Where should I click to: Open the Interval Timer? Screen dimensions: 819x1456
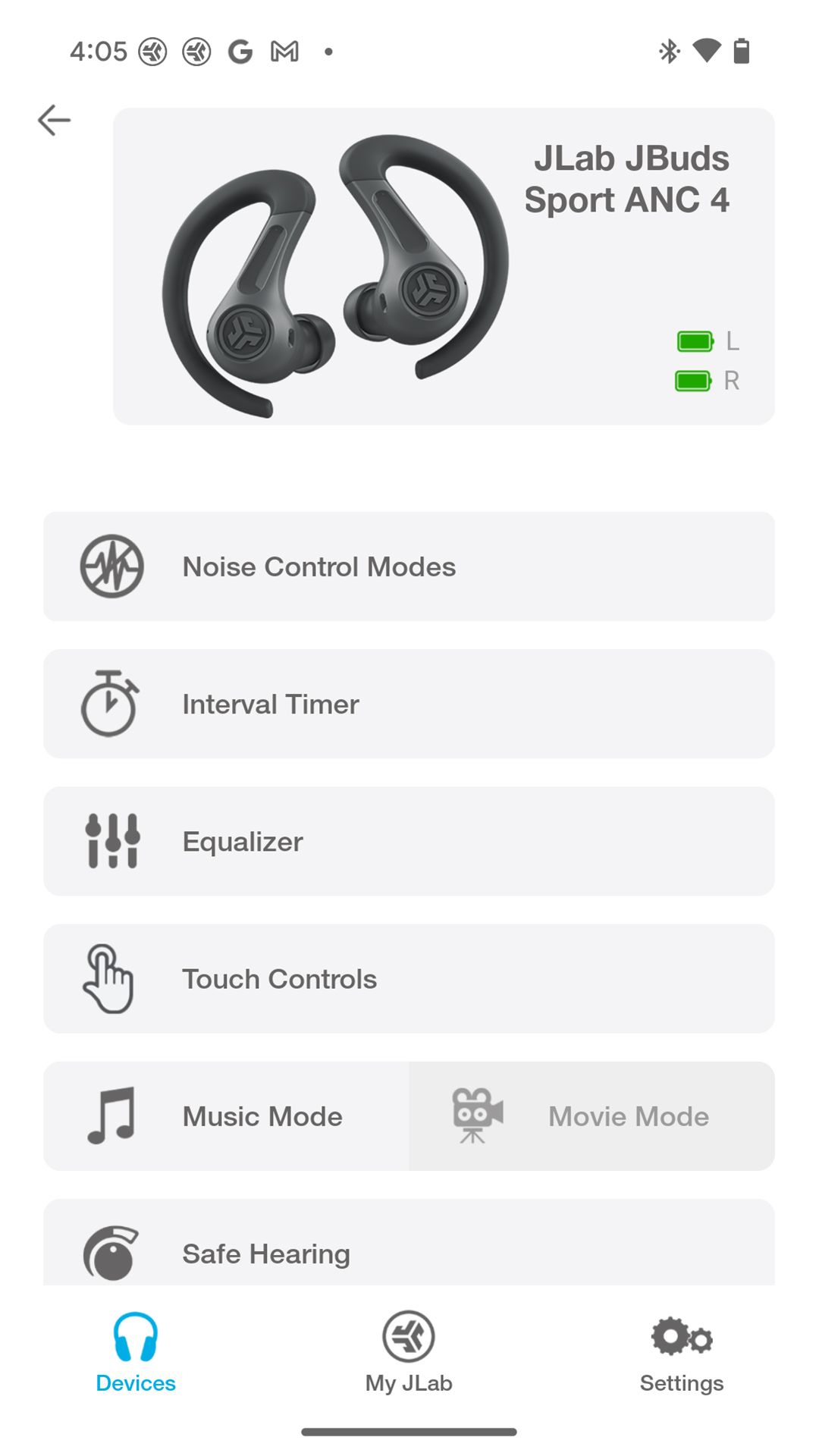tap(409, 704)
